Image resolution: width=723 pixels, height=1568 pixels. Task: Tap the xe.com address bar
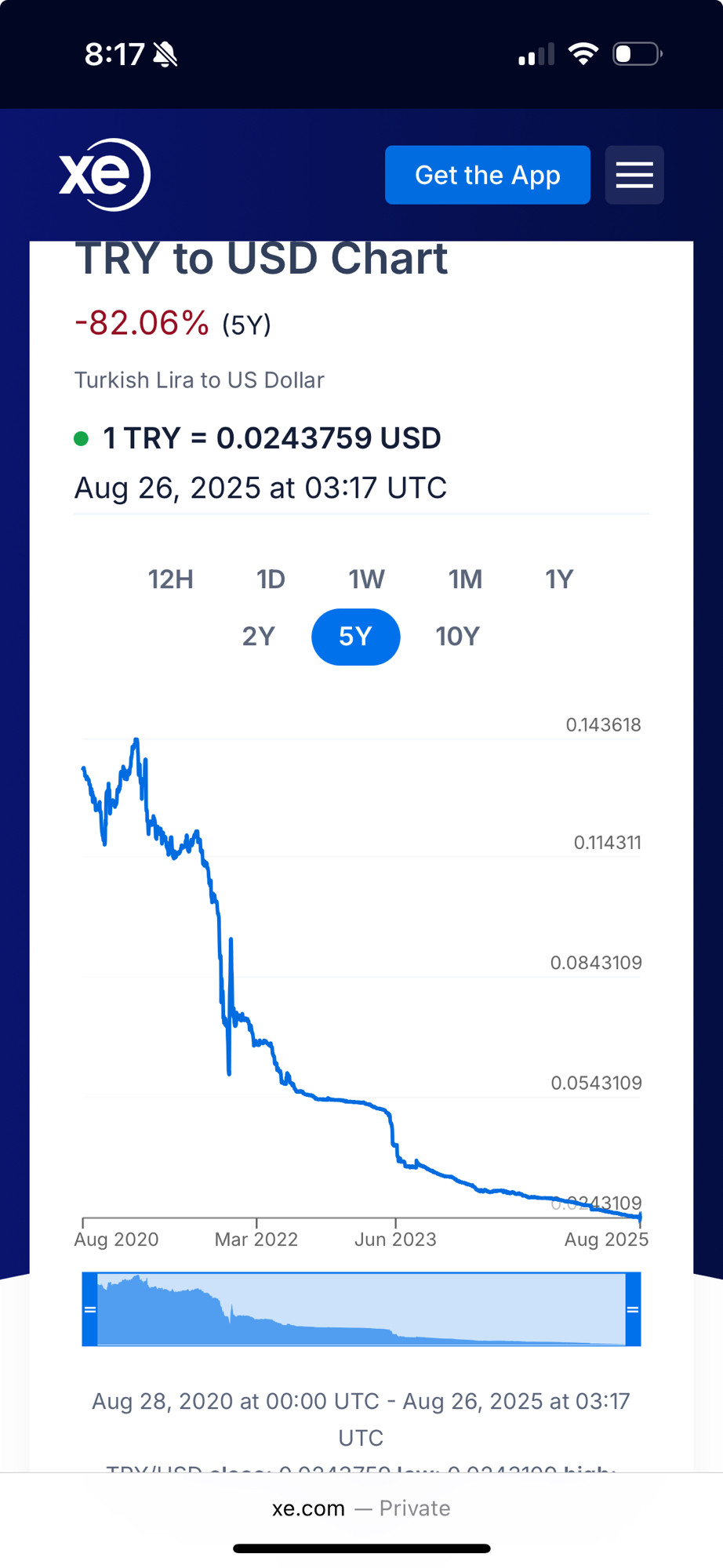point(361,1508)
